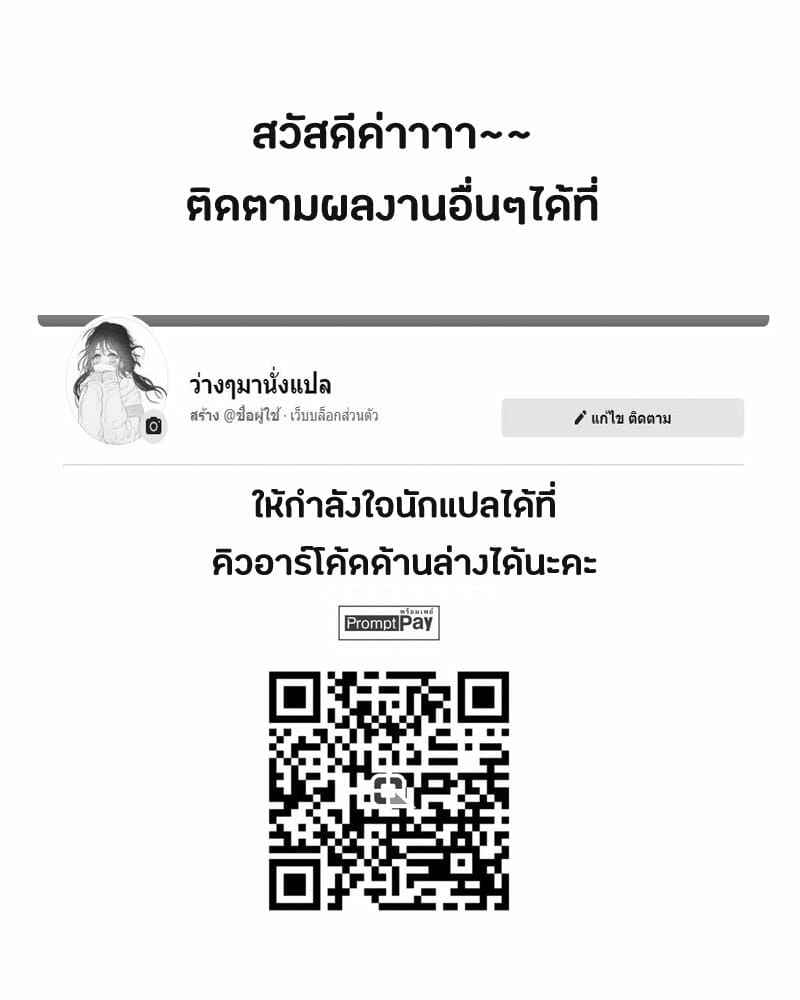This screenshot has width=800, height=1000.
Task: Click the Pay portion of the PromptPay badge
Action: click(418, 623)
